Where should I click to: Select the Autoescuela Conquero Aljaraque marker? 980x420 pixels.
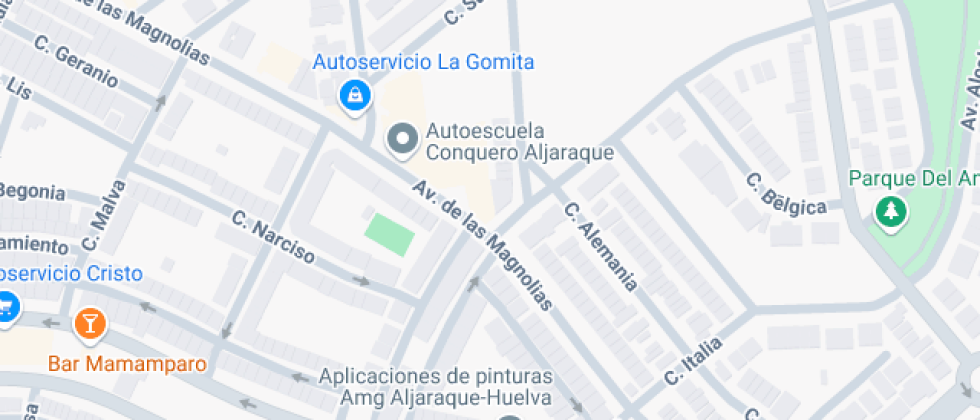403,141
